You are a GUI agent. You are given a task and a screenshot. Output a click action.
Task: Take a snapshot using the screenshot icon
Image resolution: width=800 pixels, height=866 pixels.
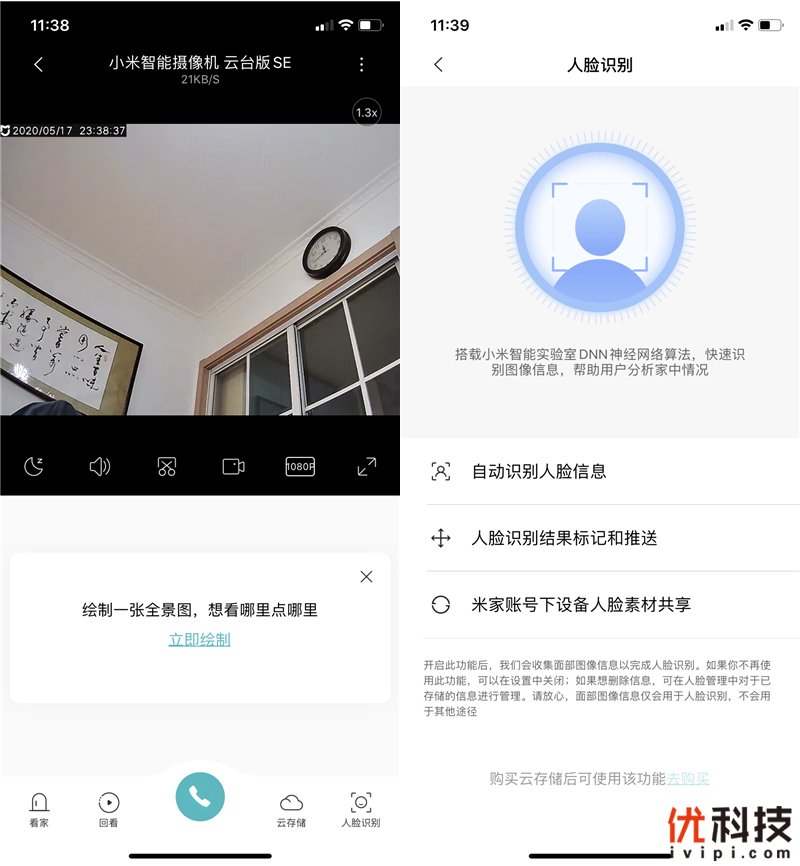click(166, 466)
